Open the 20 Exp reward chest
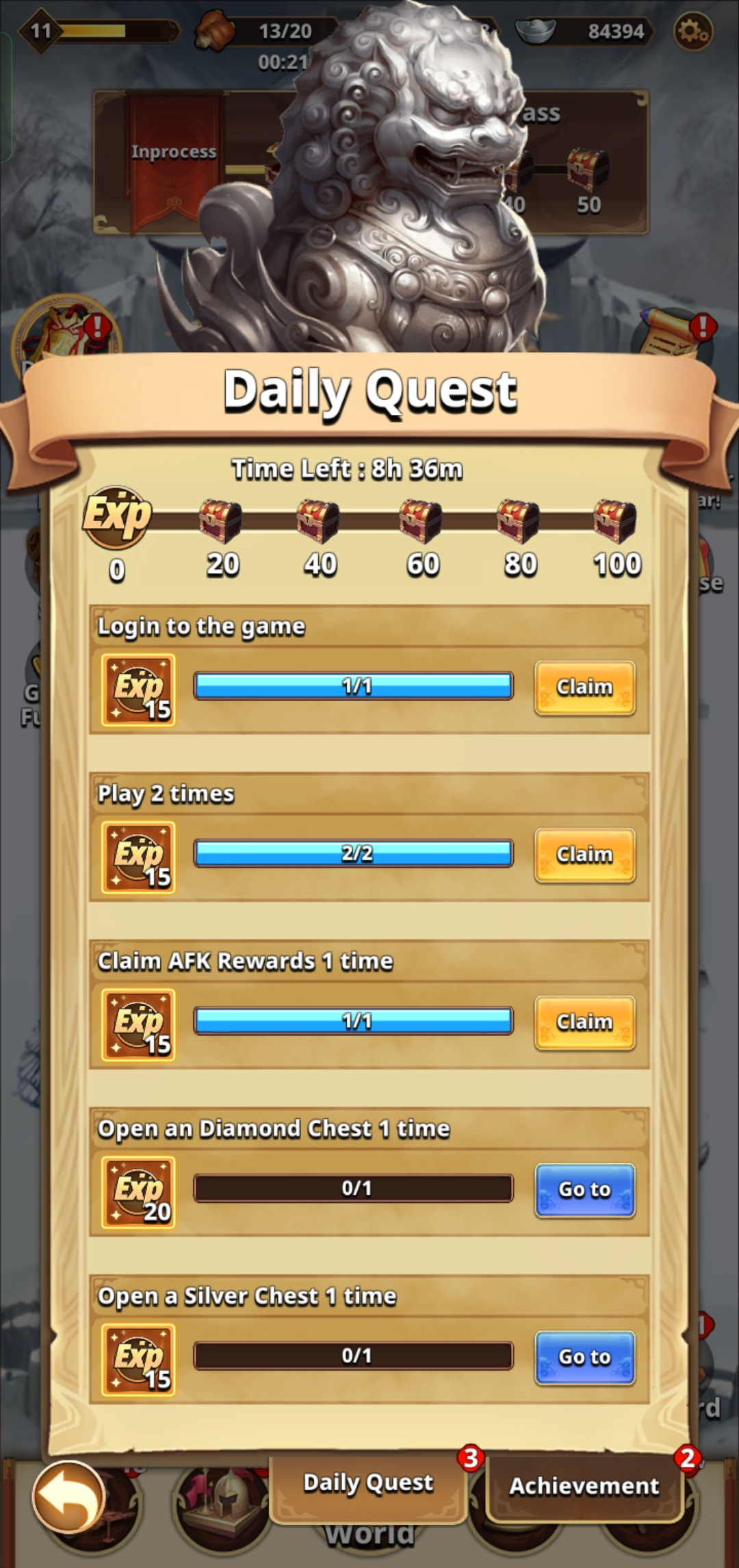 click(220, 522)
